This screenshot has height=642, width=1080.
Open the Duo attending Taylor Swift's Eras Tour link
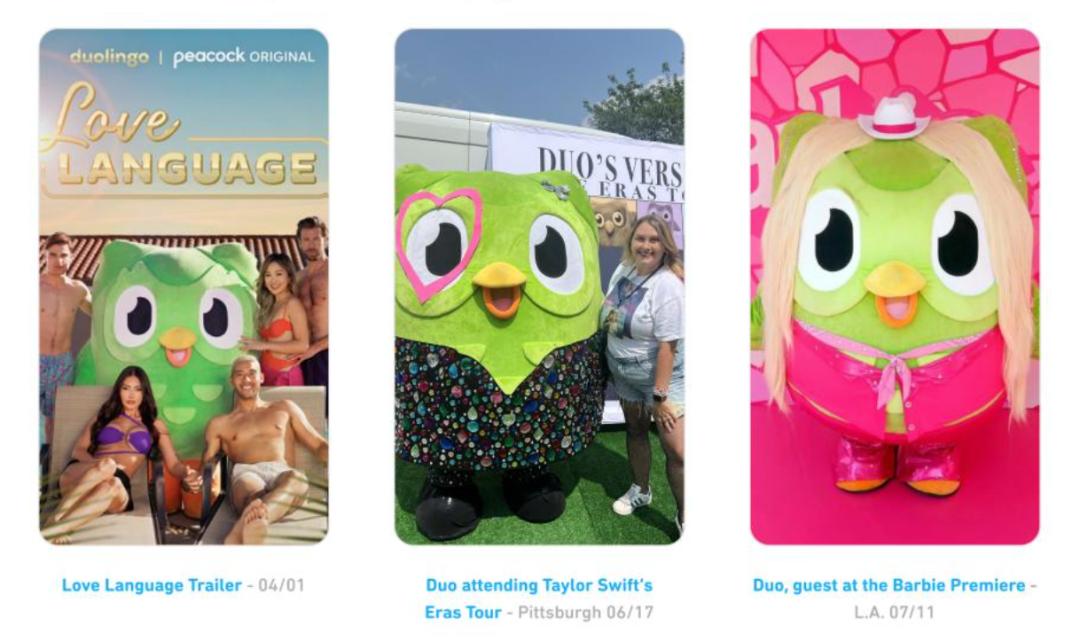539,585
